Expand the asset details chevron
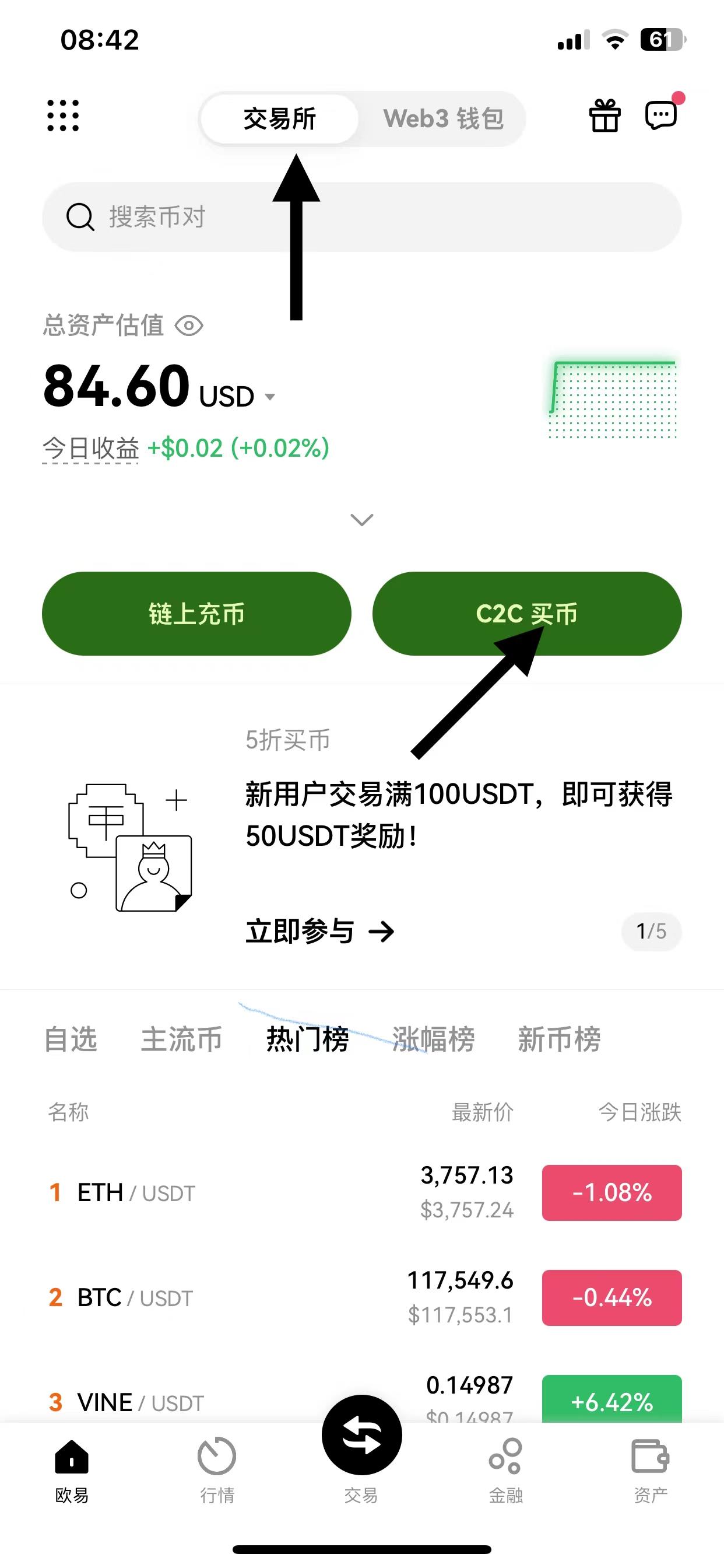The image size is (724, 1568). tap(362, 519)
